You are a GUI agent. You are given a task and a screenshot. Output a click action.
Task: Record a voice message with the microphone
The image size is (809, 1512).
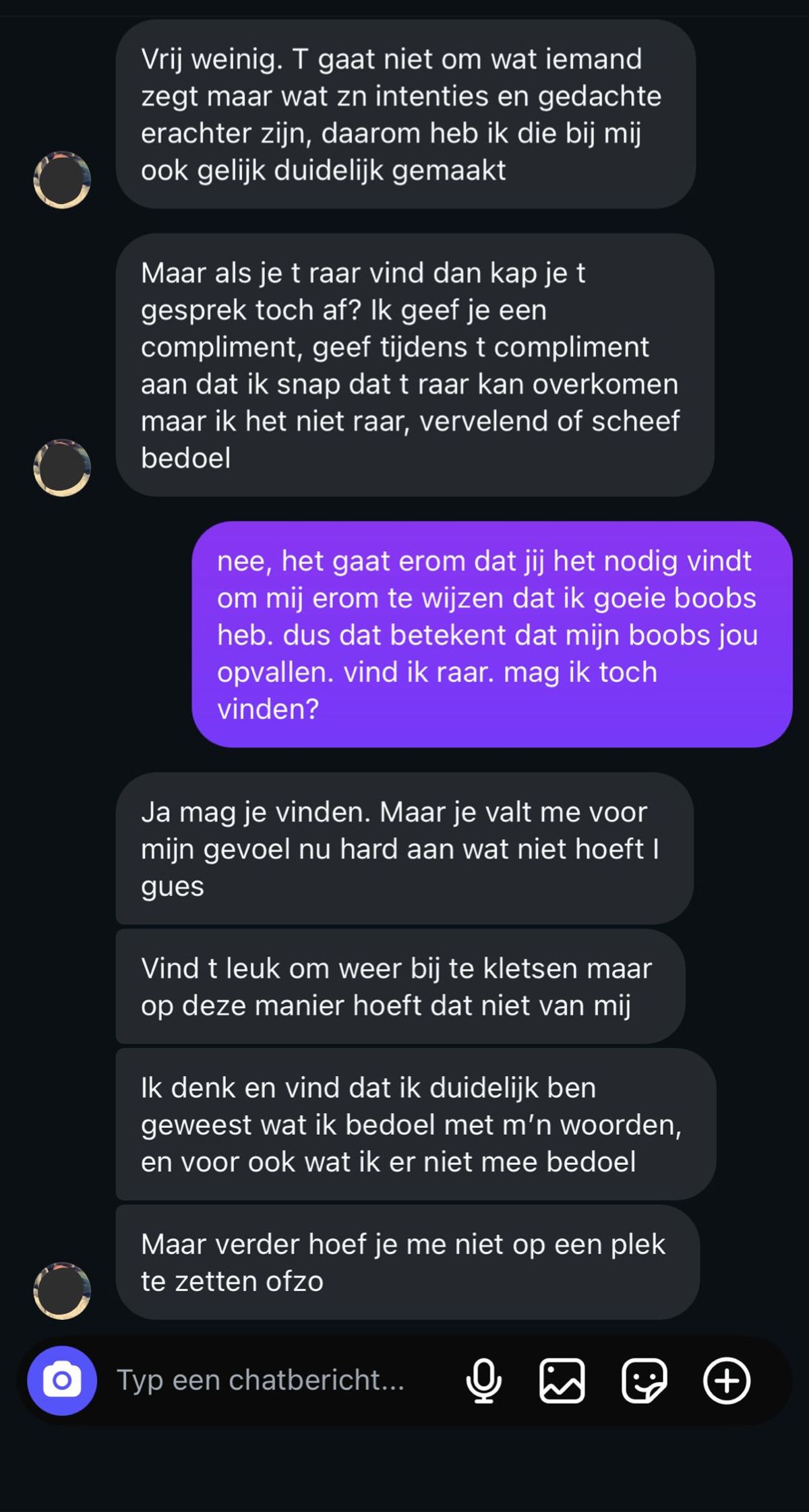[483, 1380]
